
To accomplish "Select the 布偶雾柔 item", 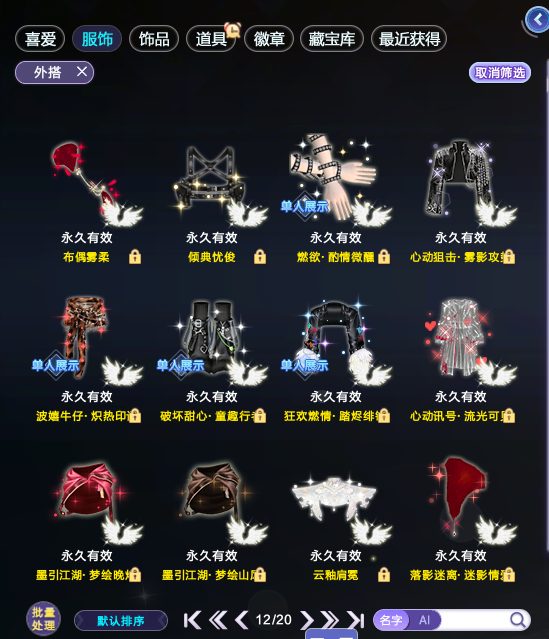I will (96, 202).
